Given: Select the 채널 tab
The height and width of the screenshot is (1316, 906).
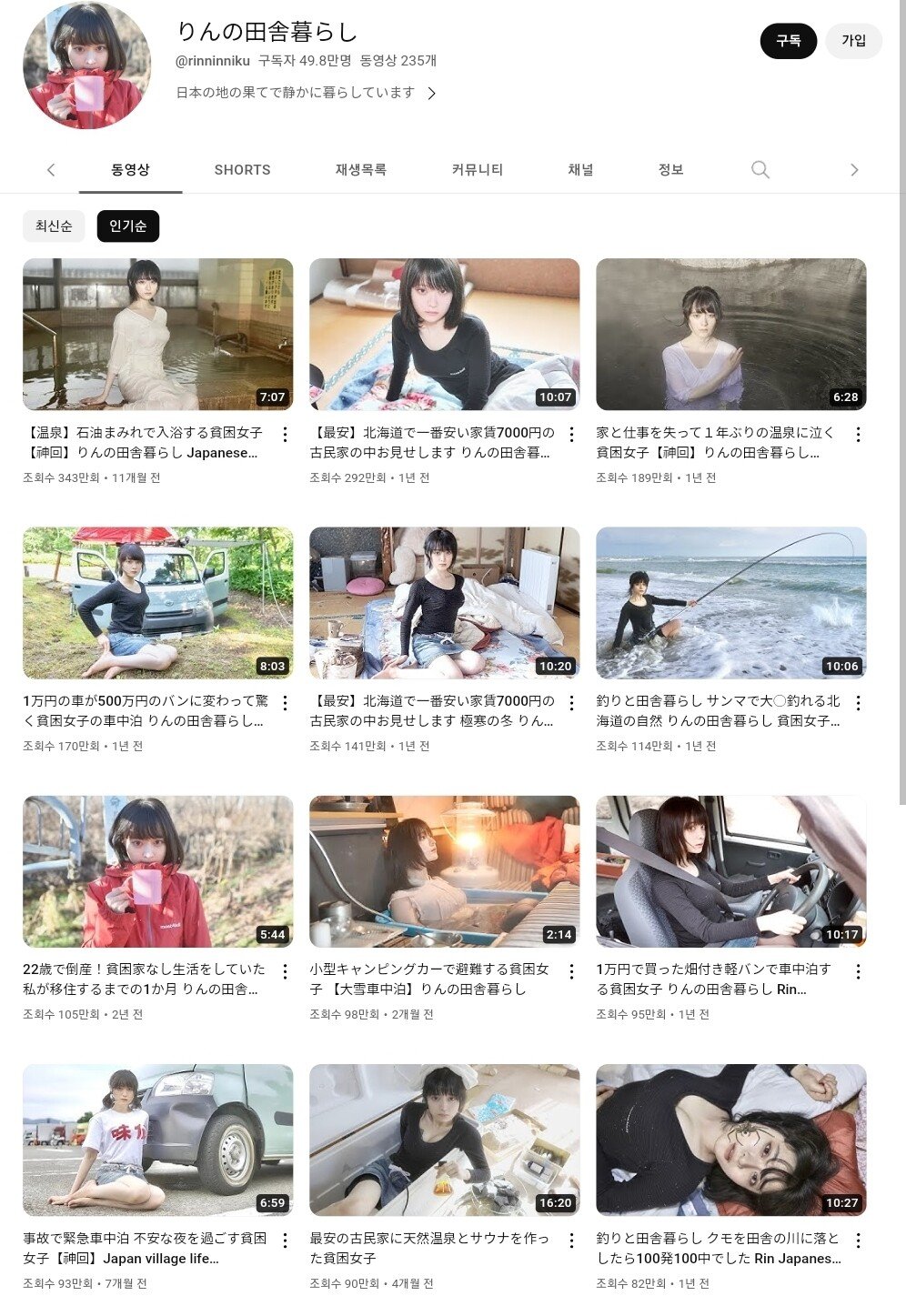Looking at the screenshot, I should point(580,170).
